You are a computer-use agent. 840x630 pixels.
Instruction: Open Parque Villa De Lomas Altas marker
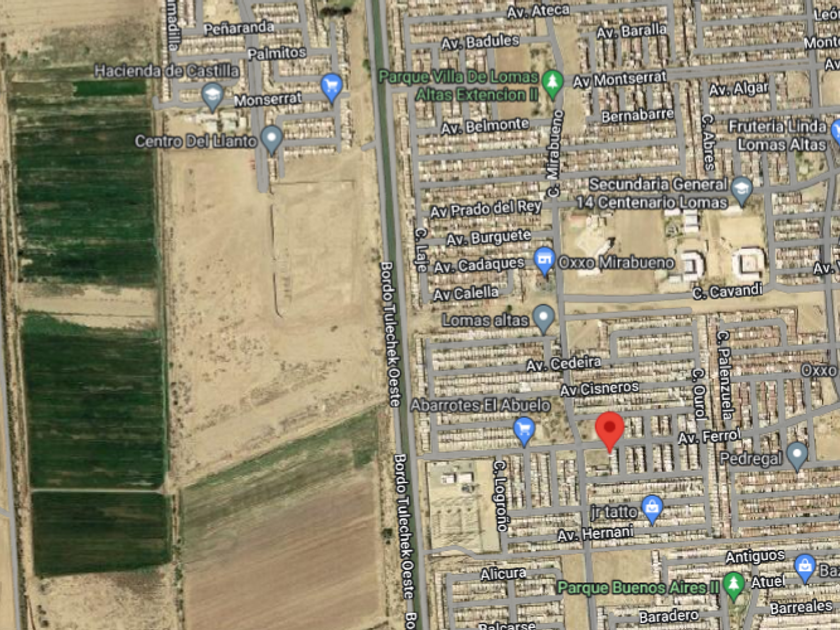[552, 84]
